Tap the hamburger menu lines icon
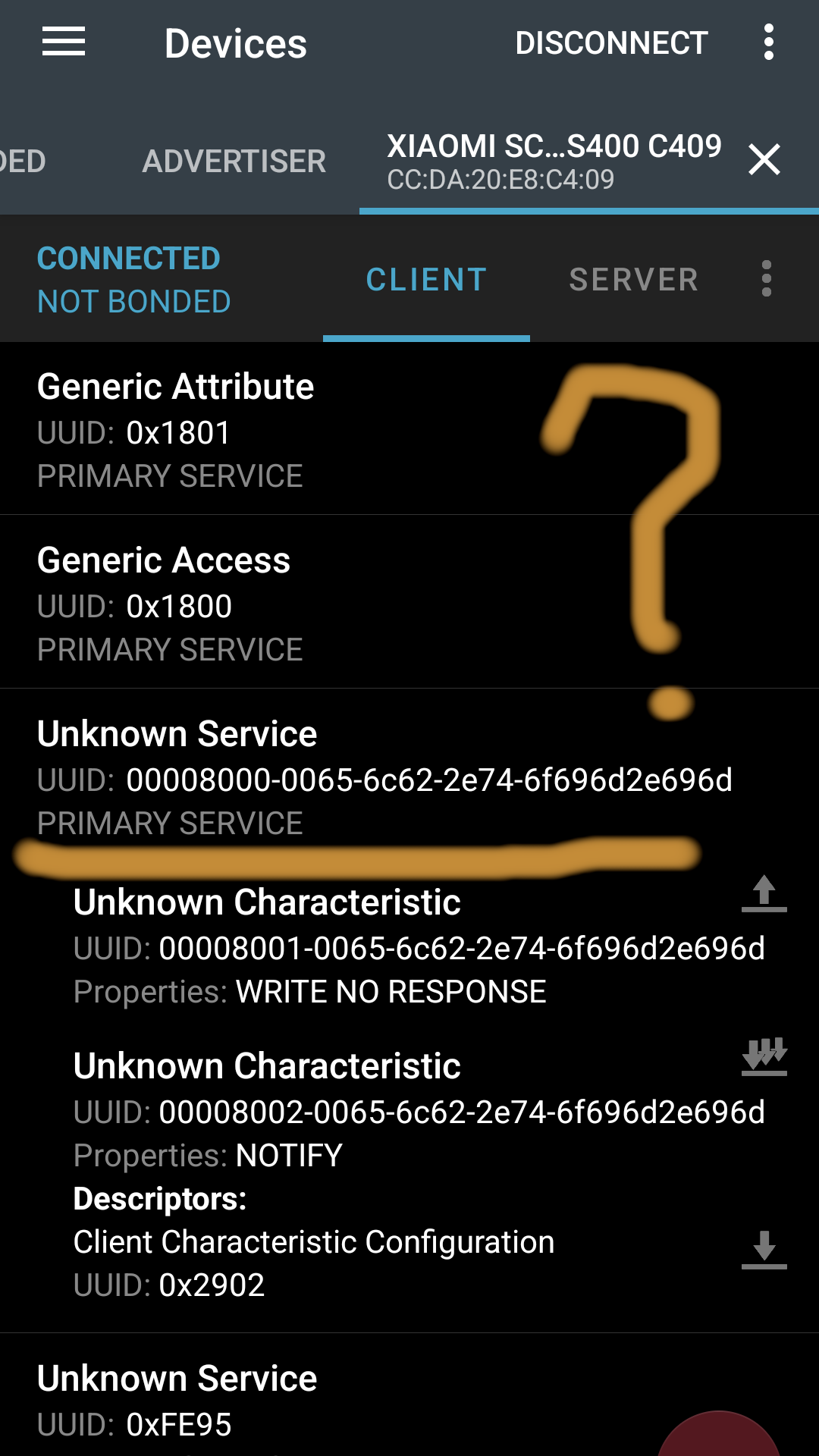819x1456 pixels. click(x=61, y=43)
